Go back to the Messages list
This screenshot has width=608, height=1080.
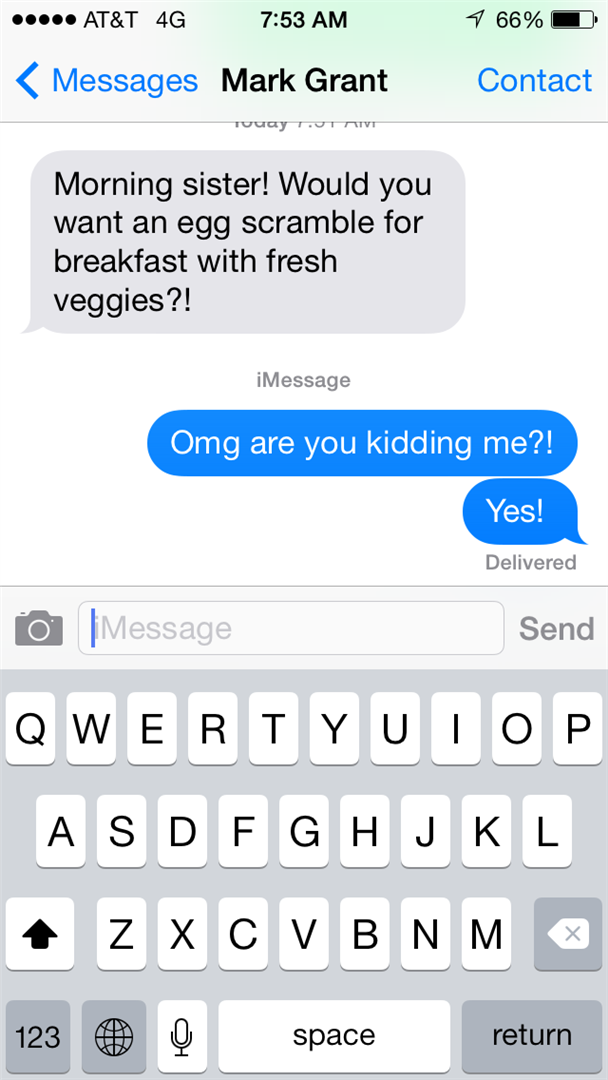(107, 81)
